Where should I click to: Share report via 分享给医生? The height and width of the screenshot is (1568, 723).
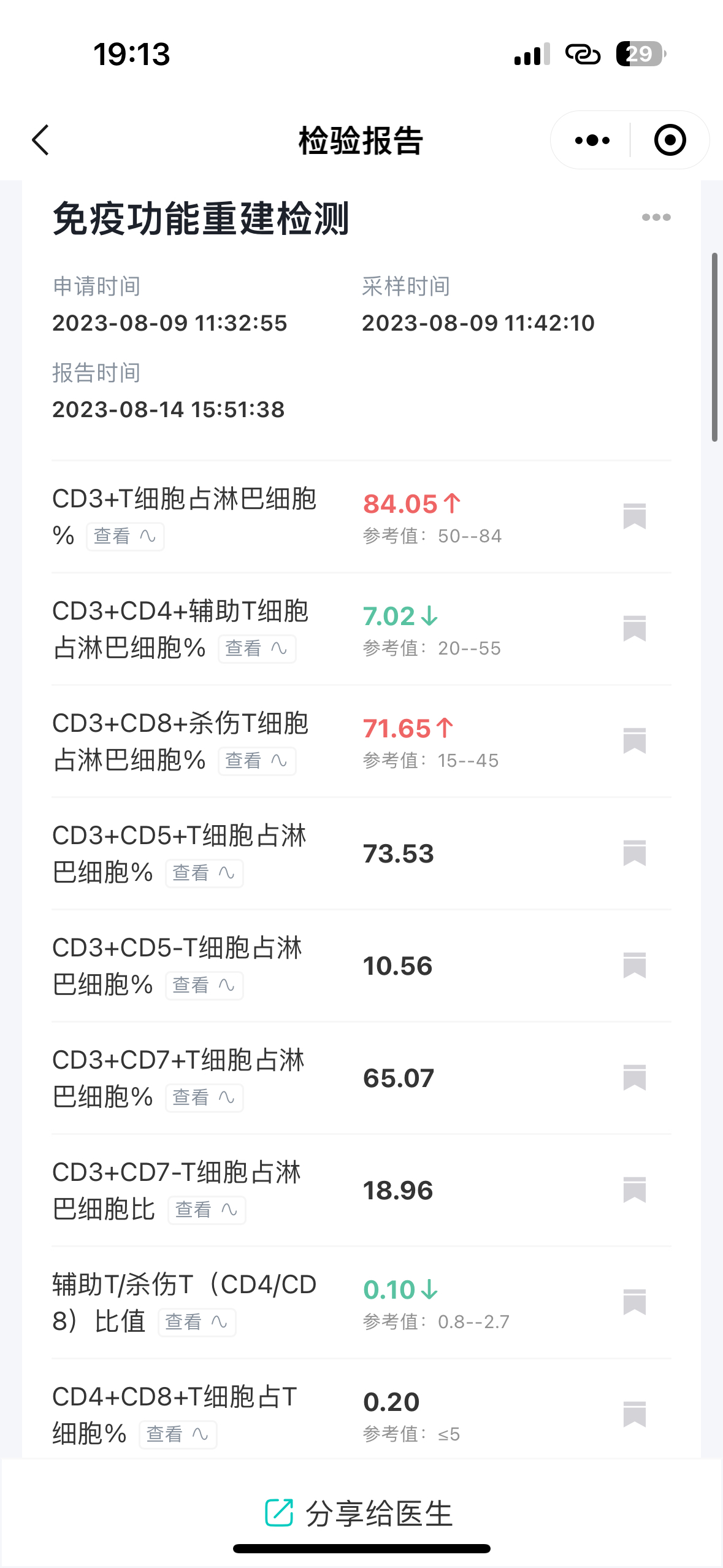click(x=360, y=1513)
